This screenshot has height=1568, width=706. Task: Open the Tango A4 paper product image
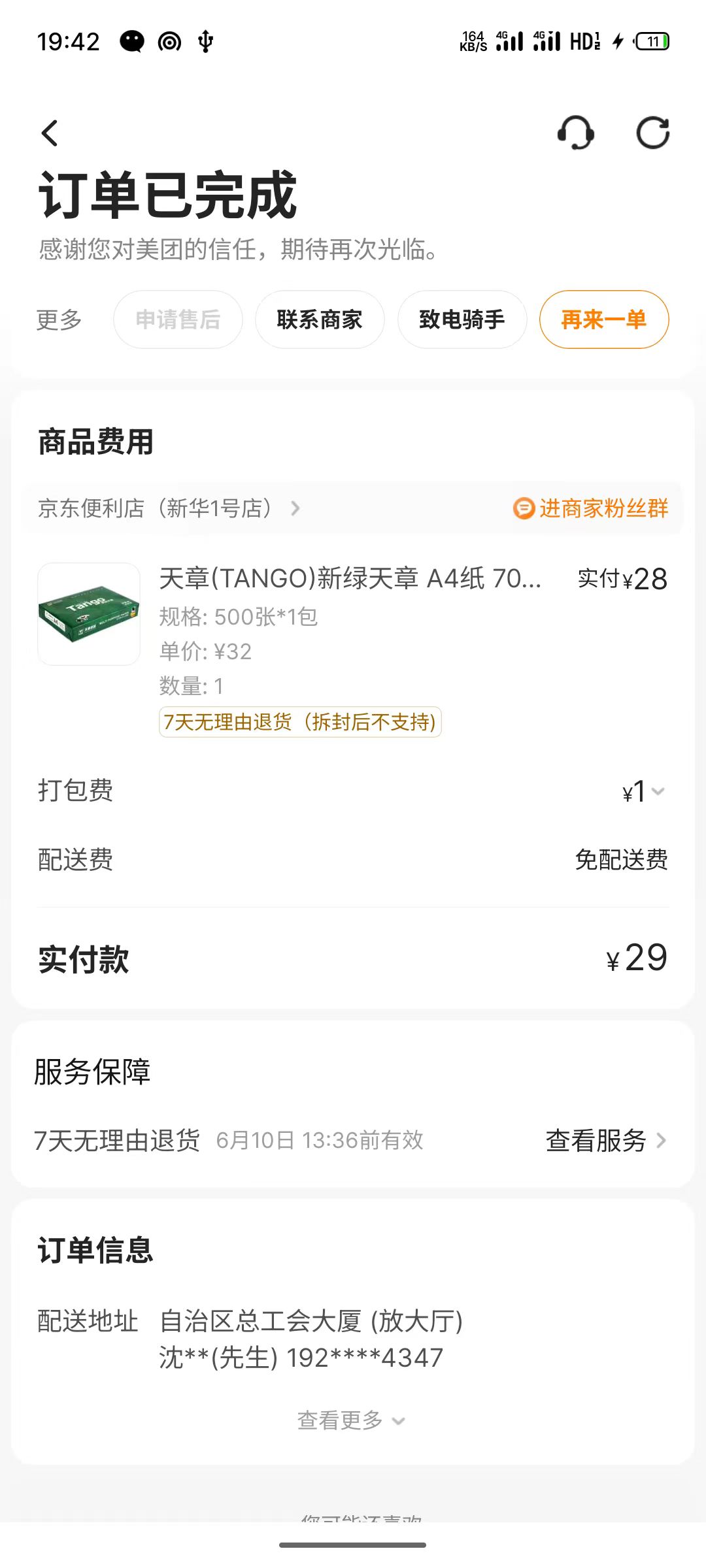point(89,614)
